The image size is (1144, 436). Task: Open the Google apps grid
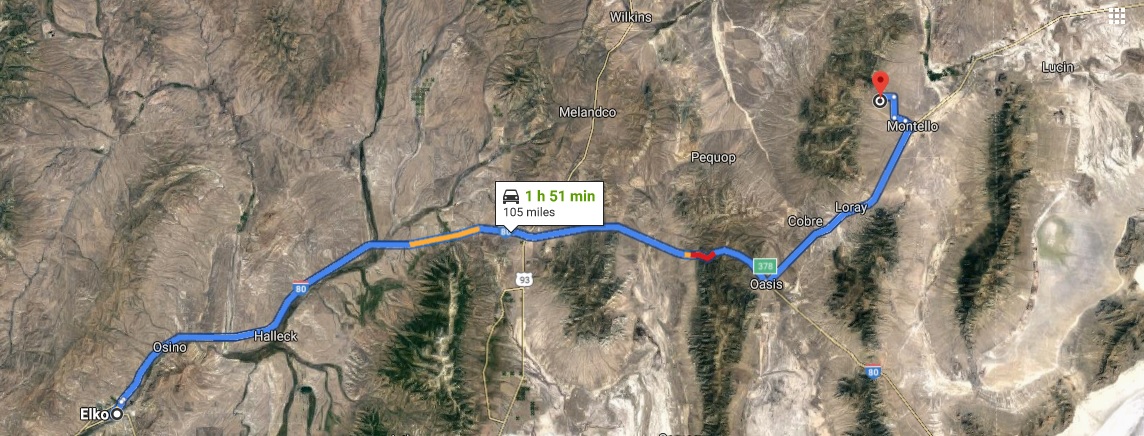[1116, 14]
